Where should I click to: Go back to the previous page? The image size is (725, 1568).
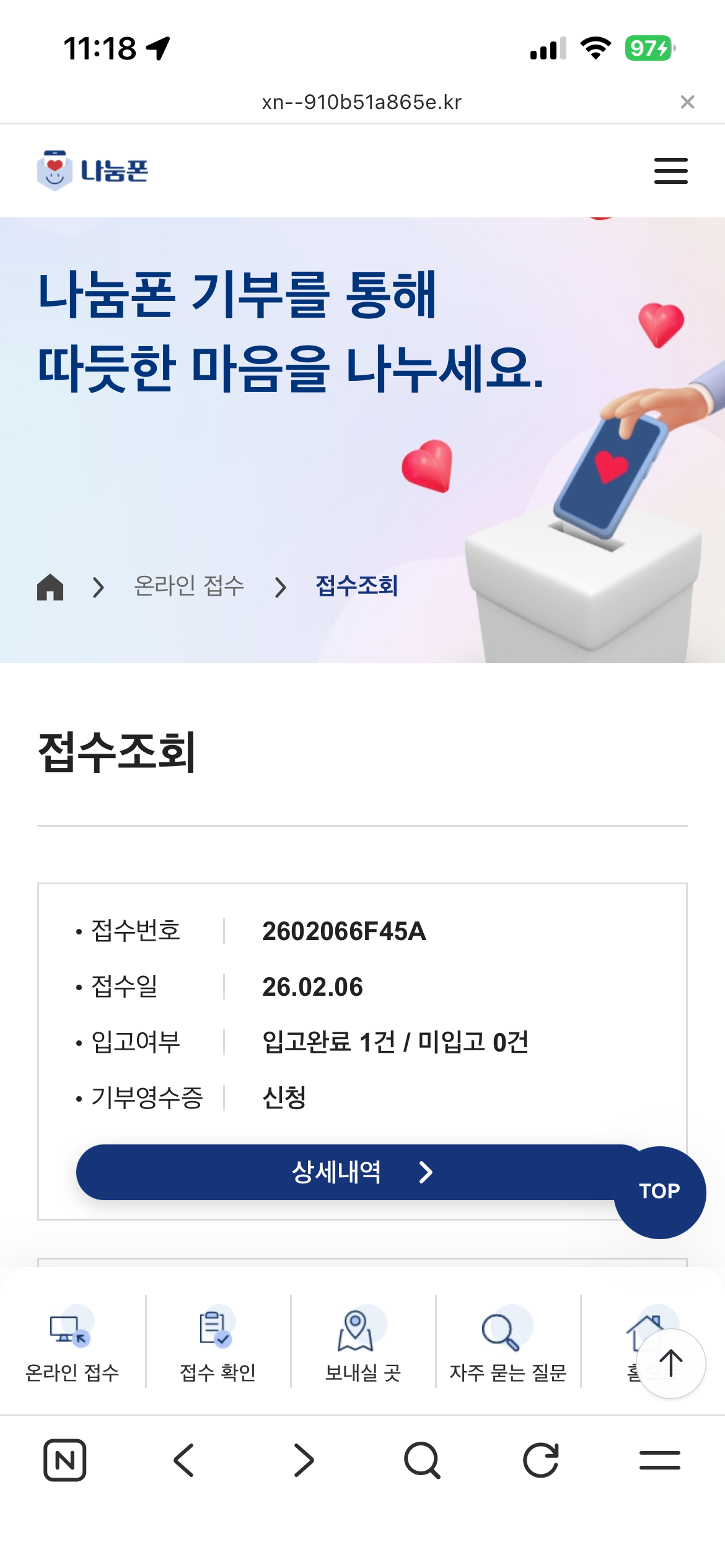click(184, 1460)
